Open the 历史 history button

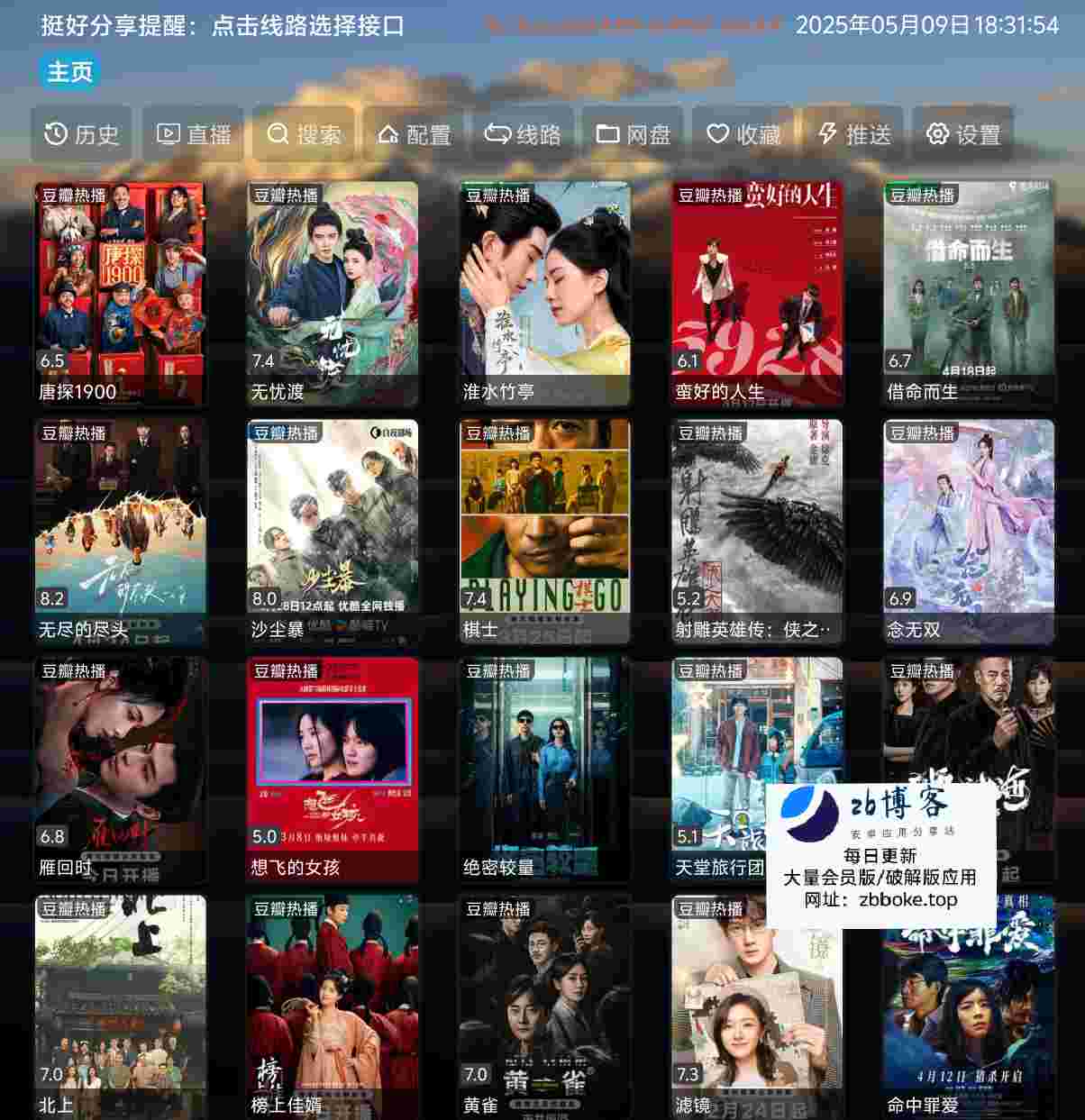81,134
